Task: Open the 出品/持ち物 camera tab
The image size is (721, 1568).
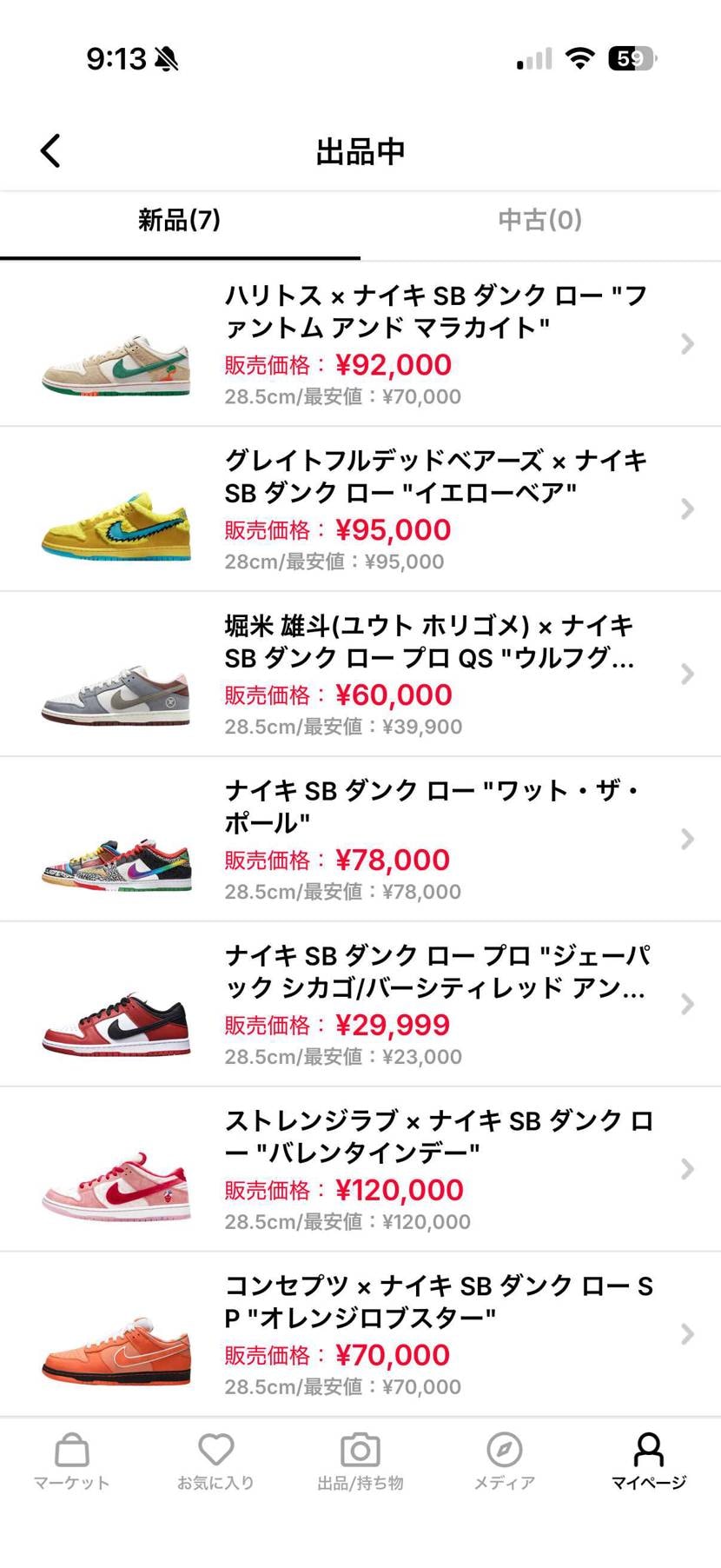Action: [360, 1460]
